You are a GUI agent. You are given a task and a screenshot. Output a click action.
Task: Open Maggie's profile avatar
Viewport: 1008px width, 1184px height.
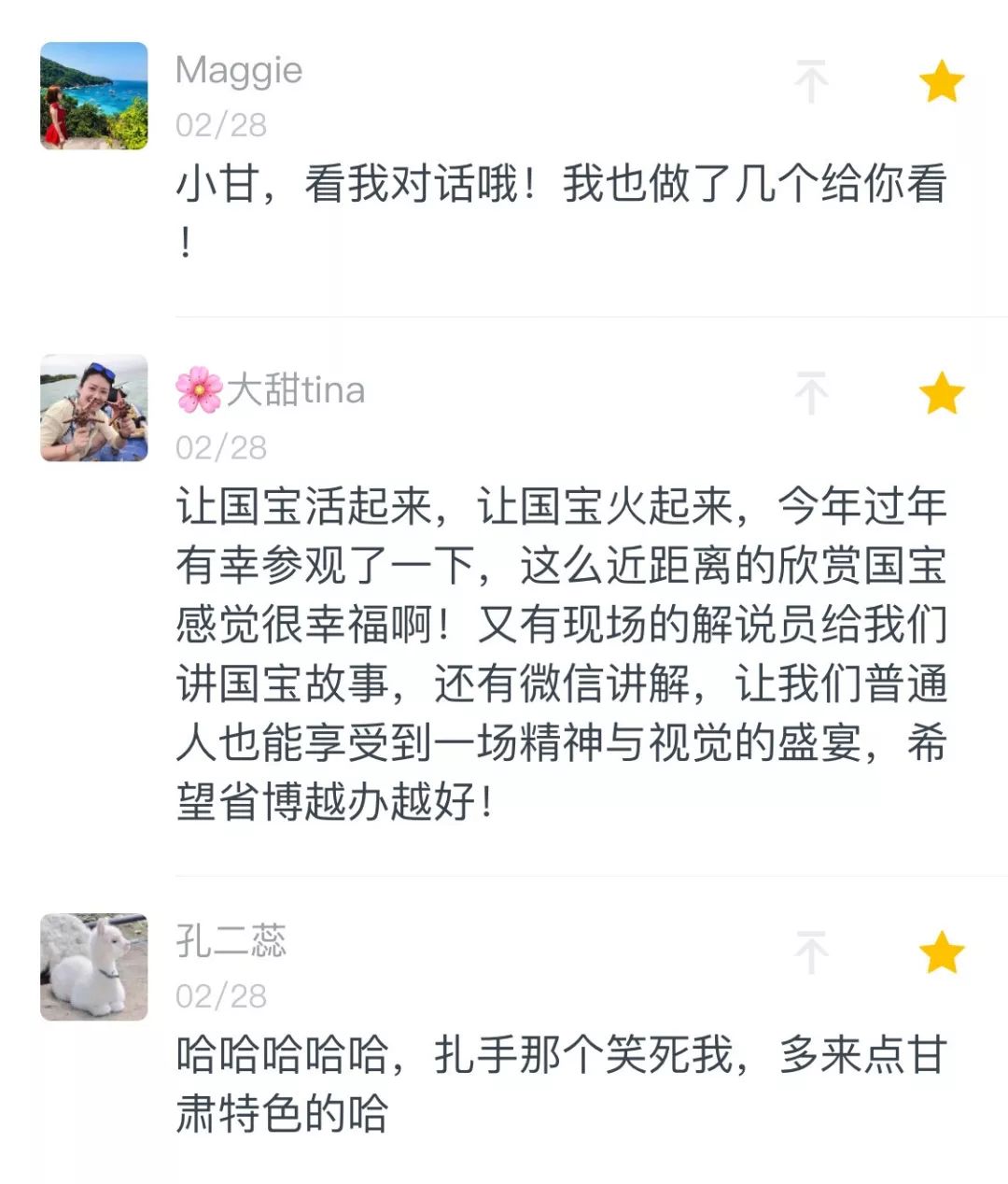[94, 95]
